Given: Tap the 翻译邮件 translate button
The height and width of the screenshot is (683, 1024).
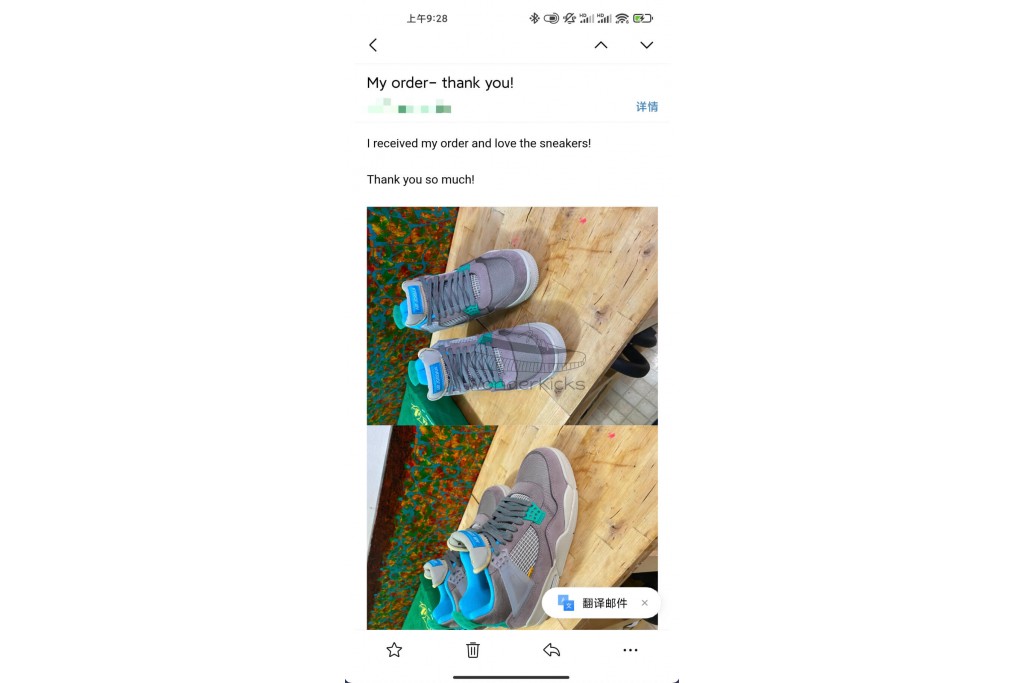Looking at the screenshot, I should click(595, 603).
